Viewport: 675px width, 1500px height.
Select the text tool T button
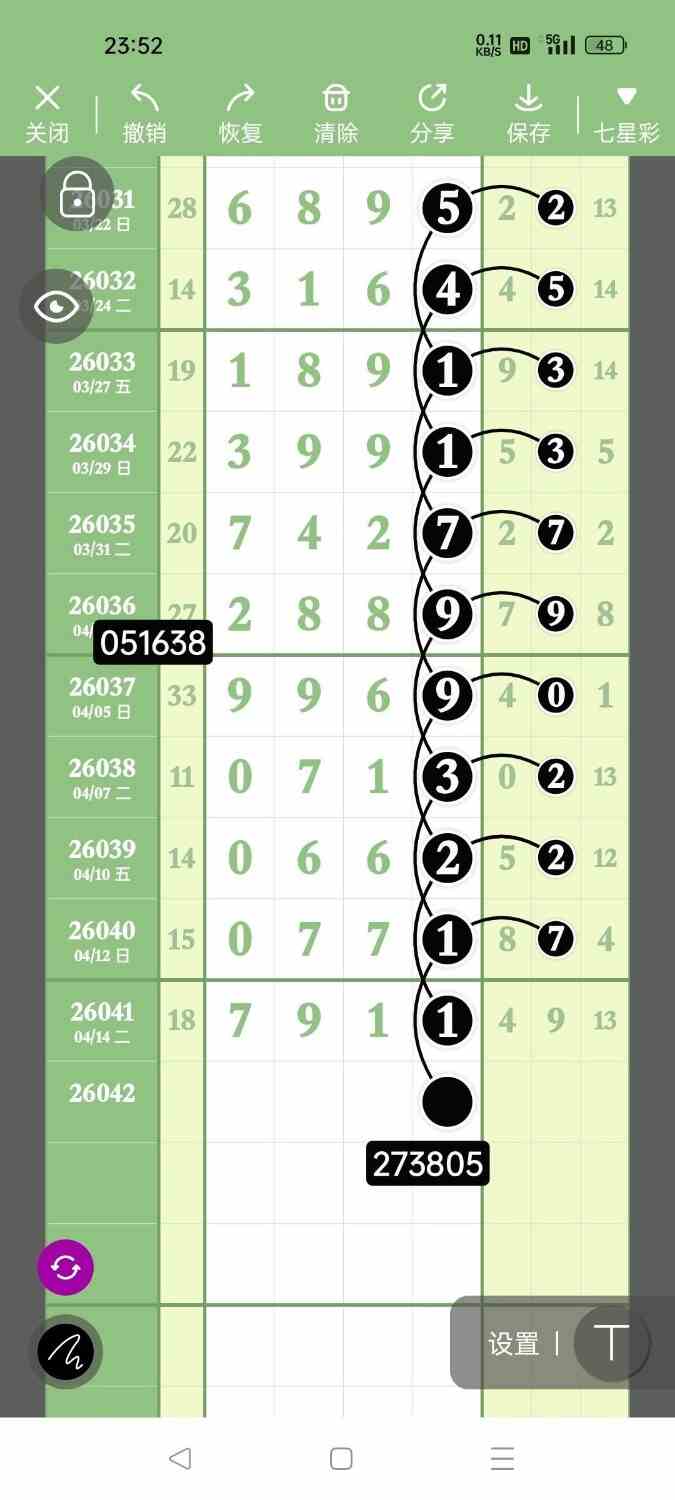[611, 1343]
